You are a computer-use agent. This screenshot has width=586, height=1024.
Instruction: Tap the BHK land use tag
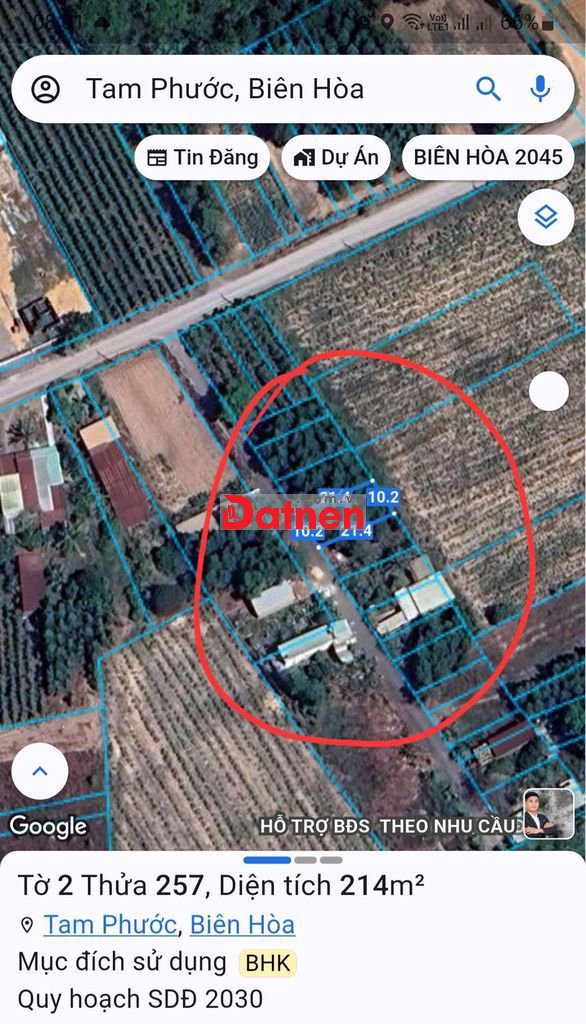tap(267, 963)
